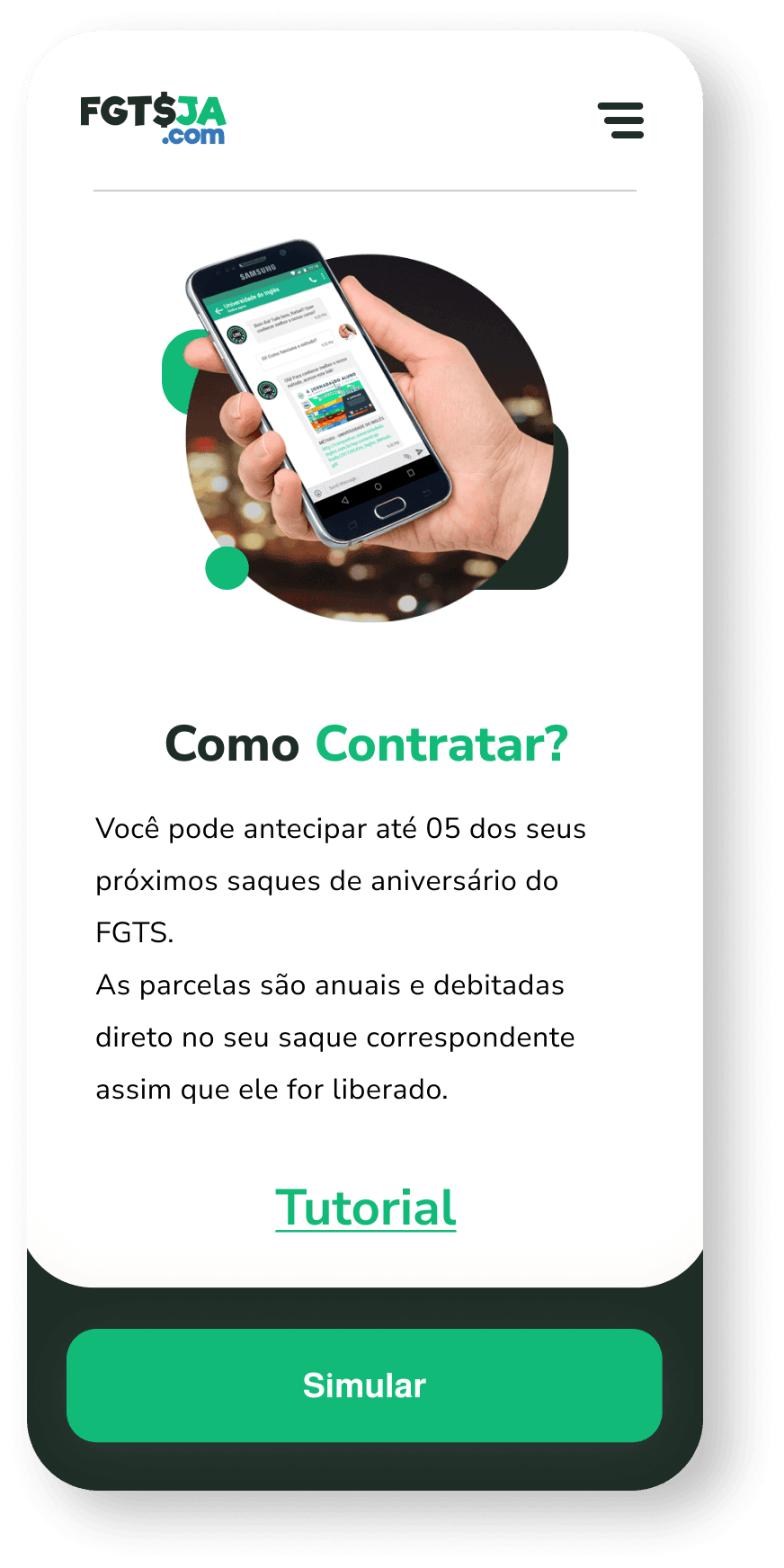This screenshot has height=1568, width=784.
Task: Tap the emoji icon next to Send Message
Action: (x=317, y=491)
